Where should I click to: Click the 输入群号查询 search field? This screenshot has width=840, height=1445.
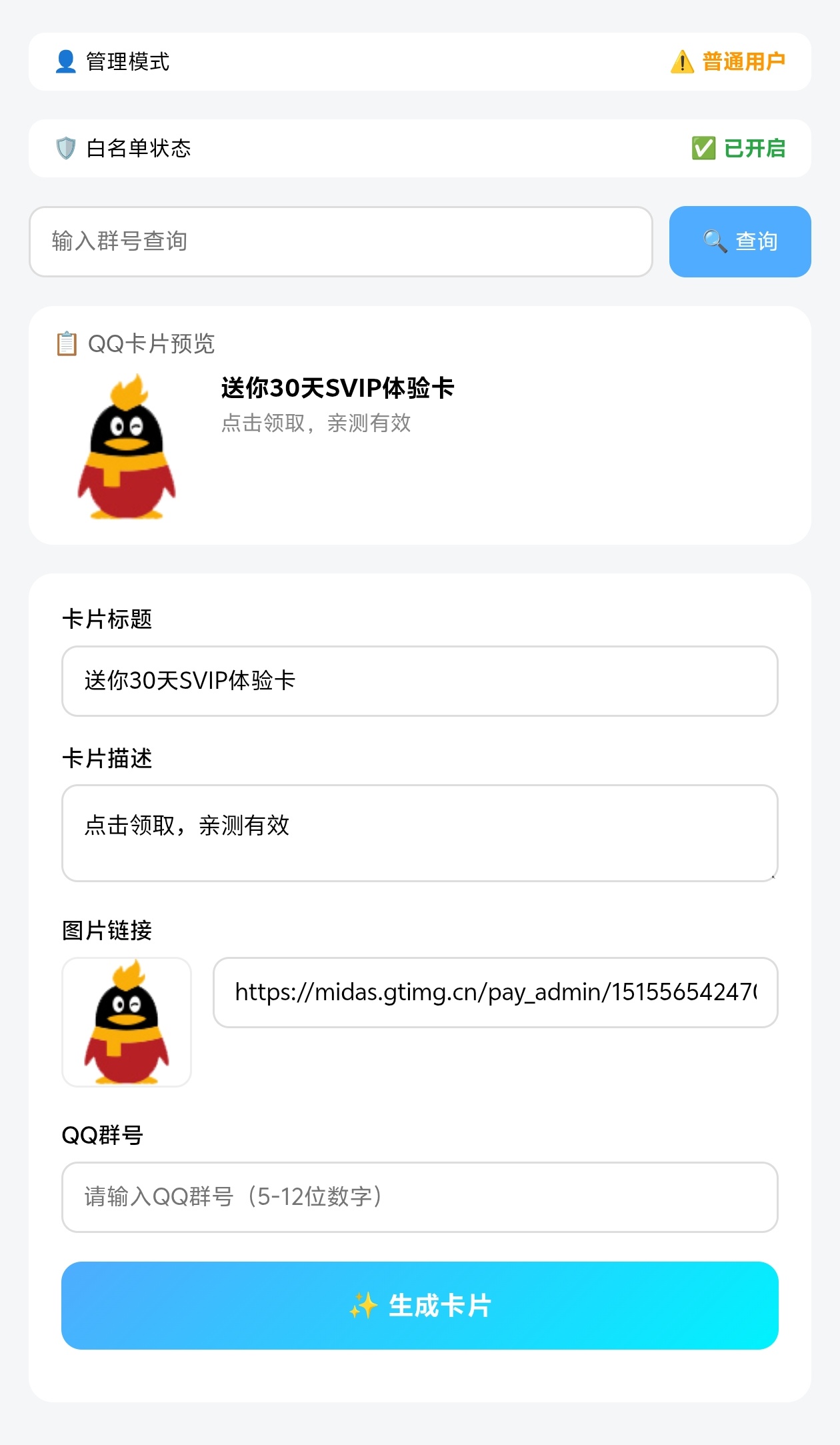click(x=340, y=241)
